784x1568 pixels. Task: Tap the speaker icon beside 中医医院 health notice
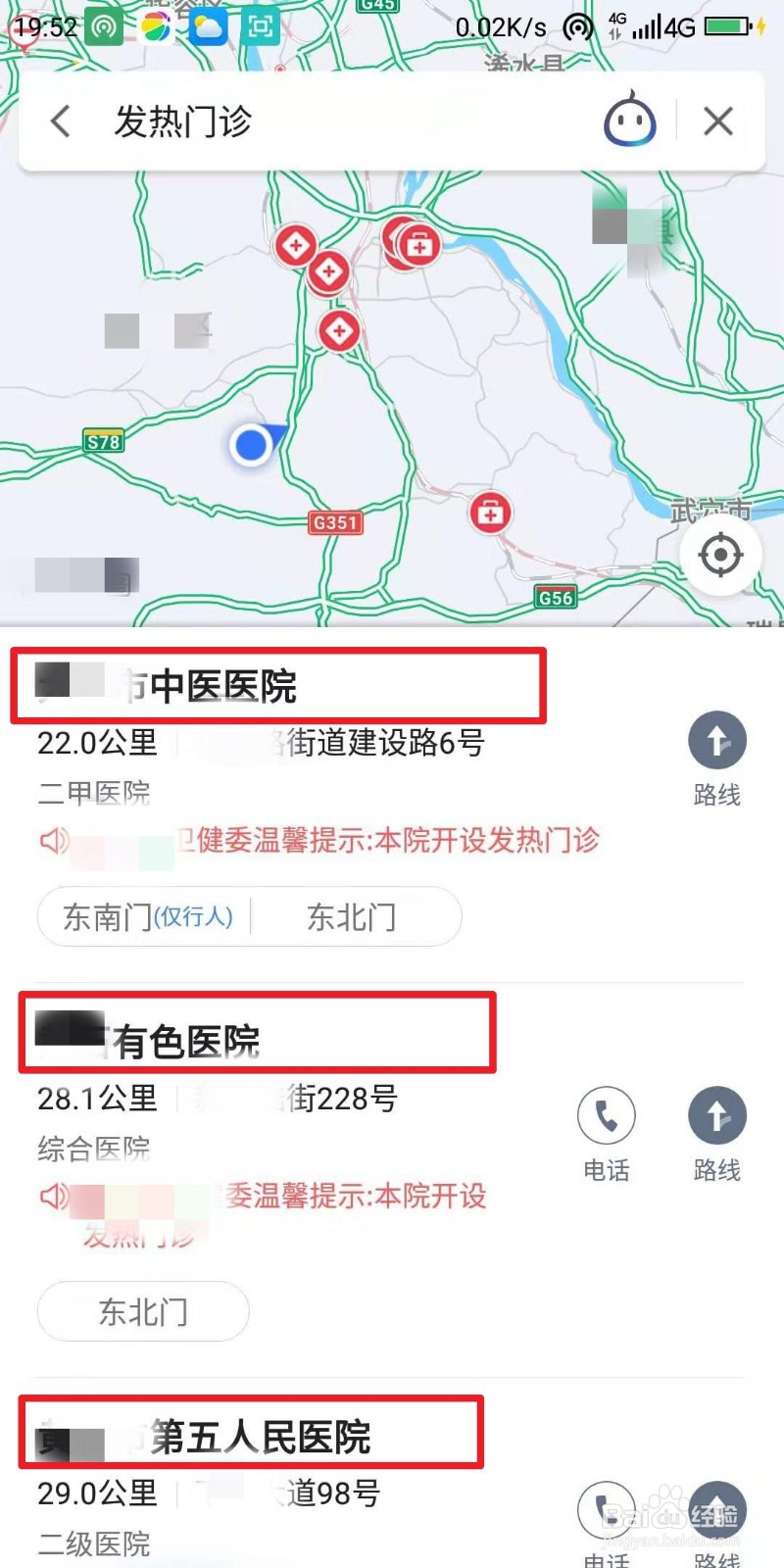point(53,840)
